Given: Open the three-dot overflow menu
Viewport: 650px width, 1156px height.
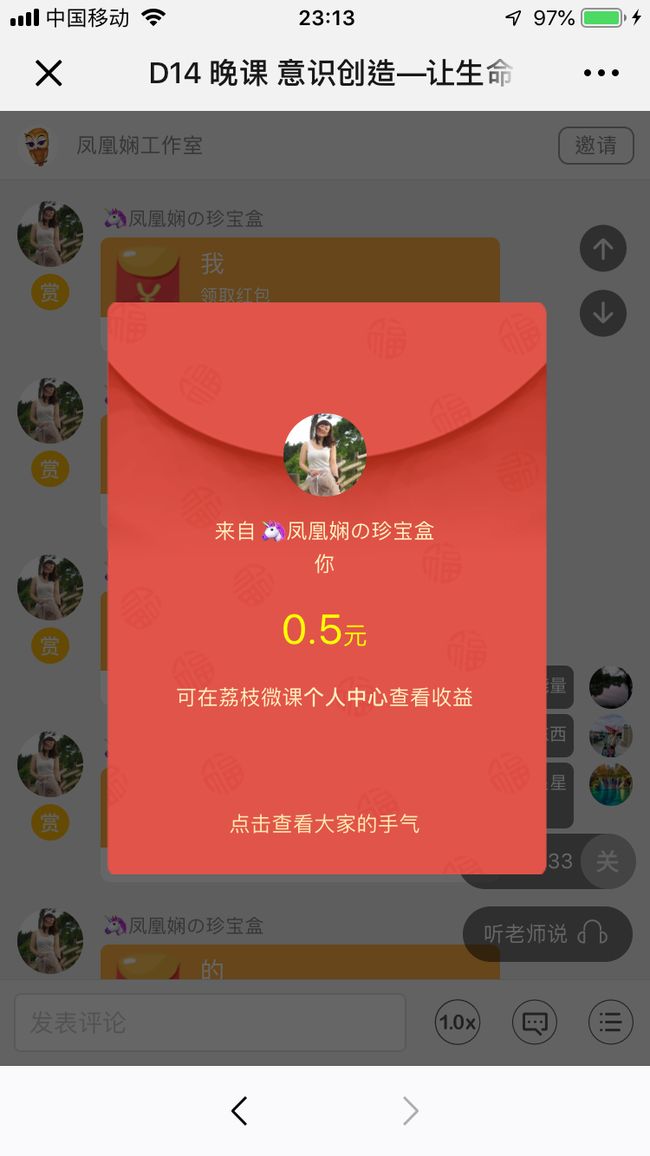Looking at the screenshot, I should [601, 73].
